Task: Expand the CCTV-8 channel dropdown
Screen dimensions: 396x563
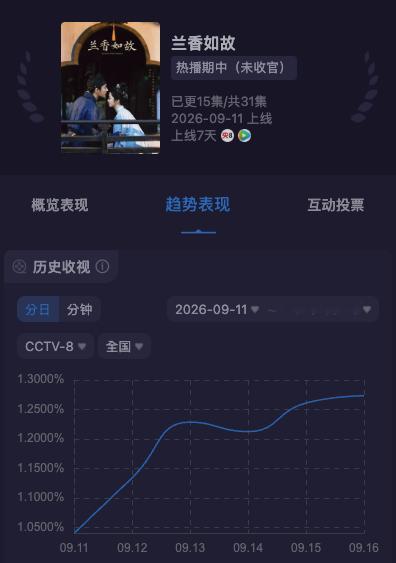Action: tap(55, 346)
